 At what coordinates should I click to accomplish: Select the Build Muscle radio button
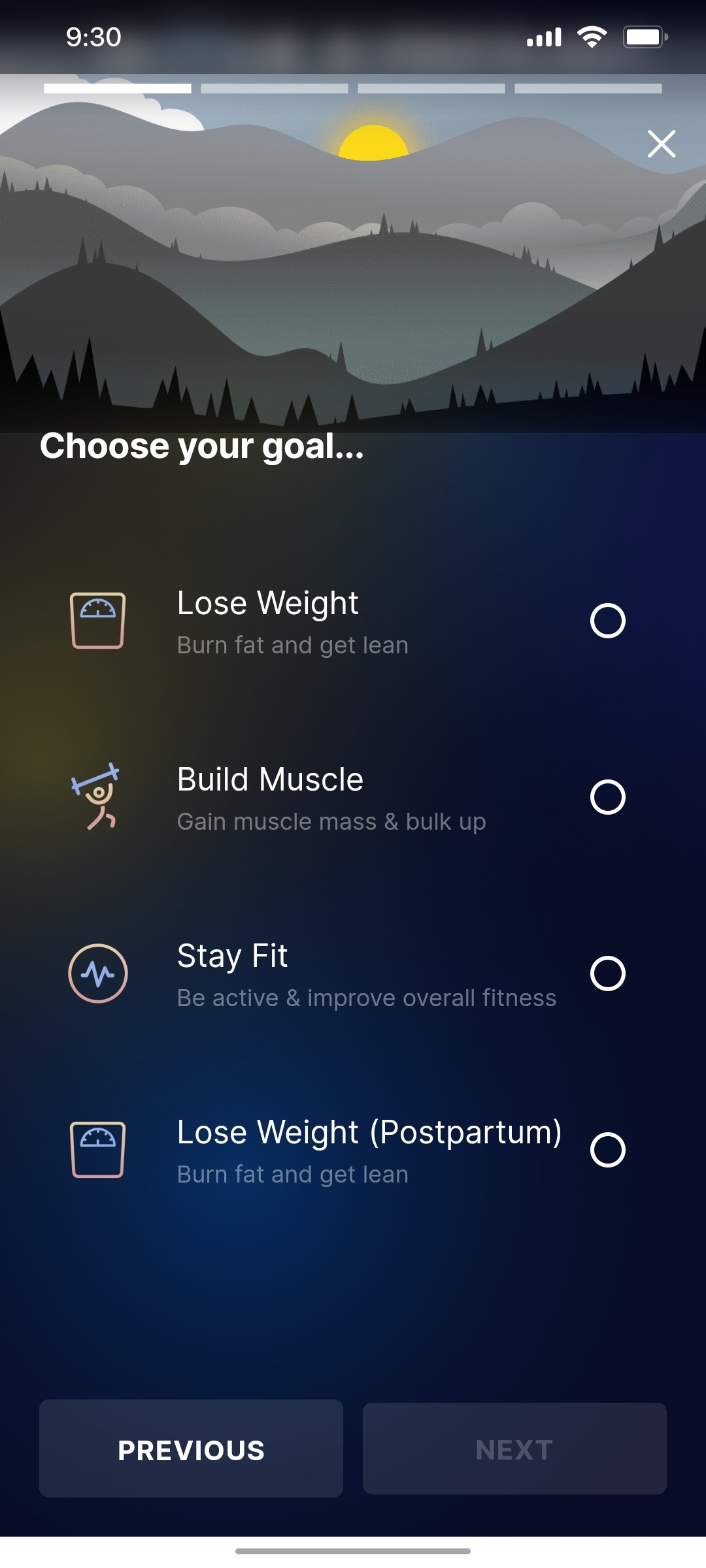click(608, 796)
